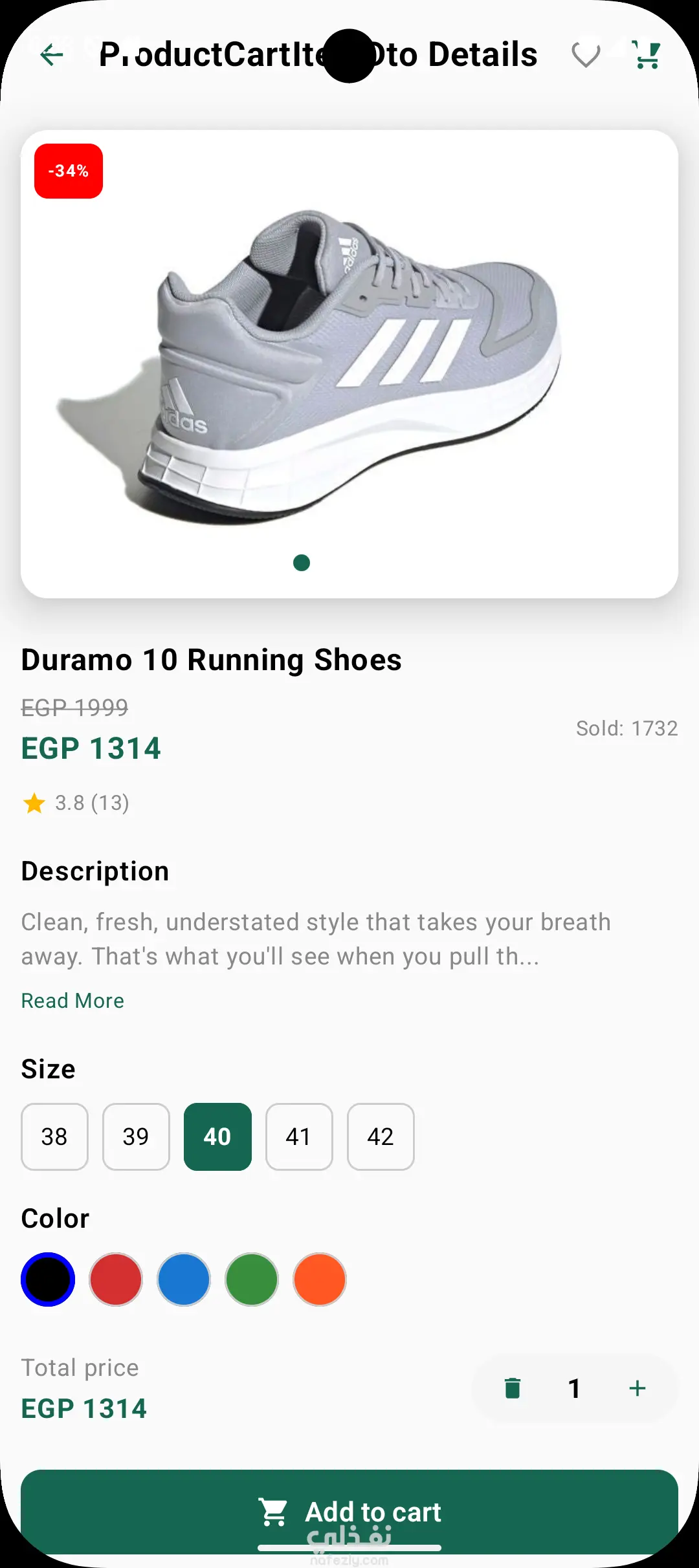Choose size 39
The height and width of the screenshot is (1568, 699).
point(136,1137)
